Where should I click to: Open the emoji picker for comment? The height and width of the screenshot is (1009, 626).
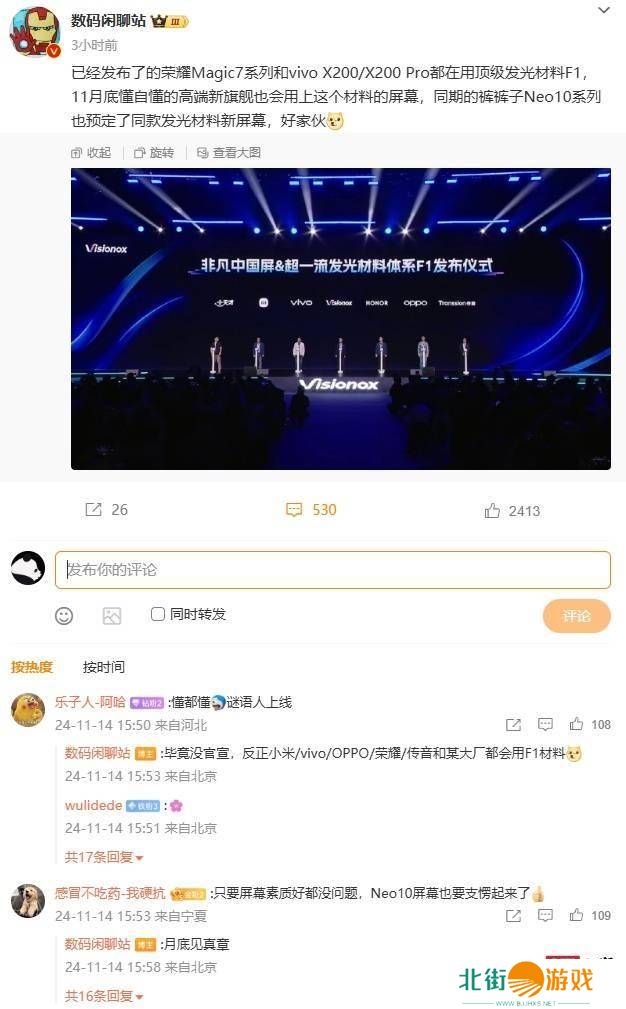click(x=64, y=616)
